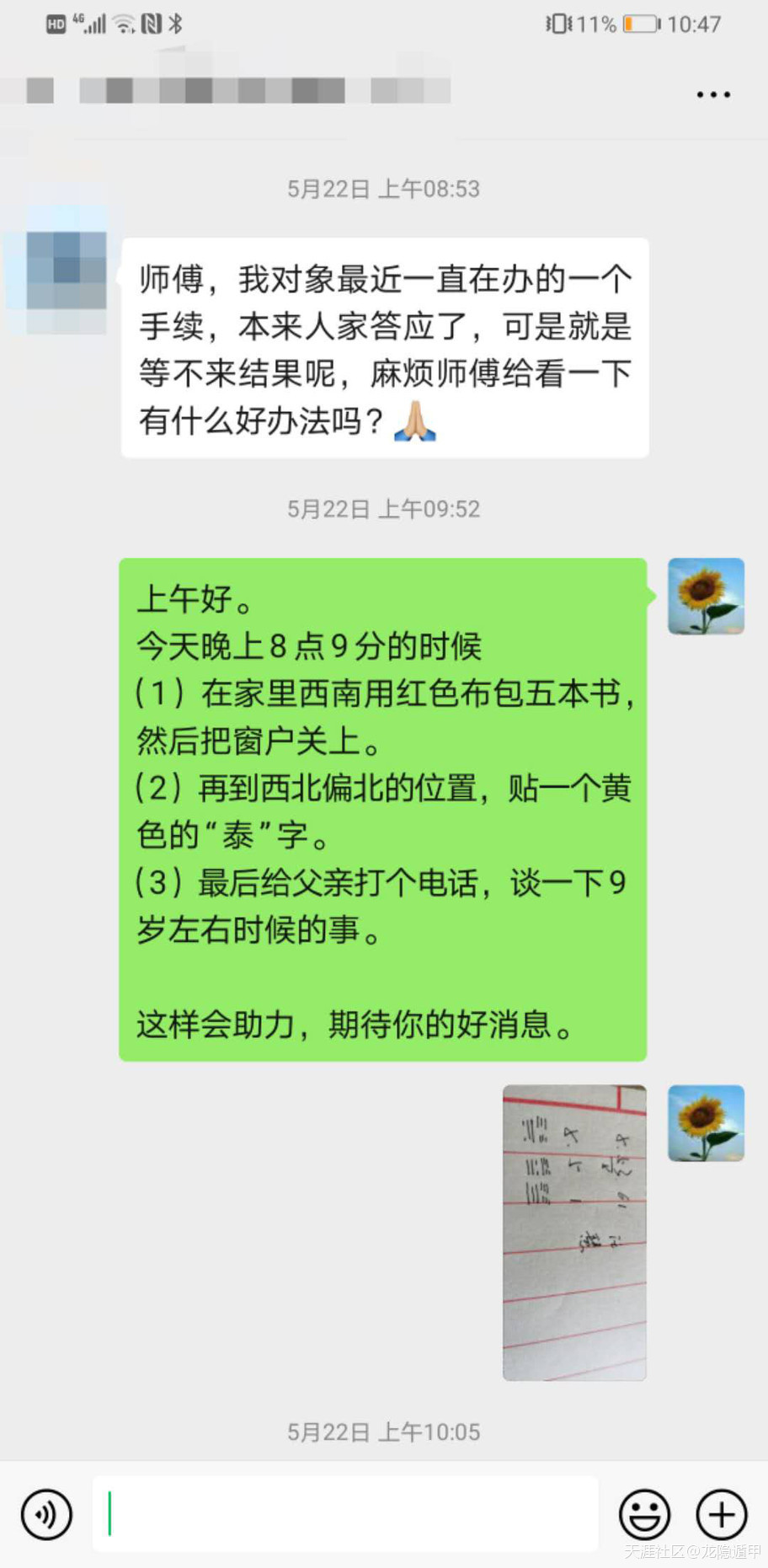Screen dimensions: 768x1568
Task: Open the plus attachments menu
Action: (x=722, y=1514)
